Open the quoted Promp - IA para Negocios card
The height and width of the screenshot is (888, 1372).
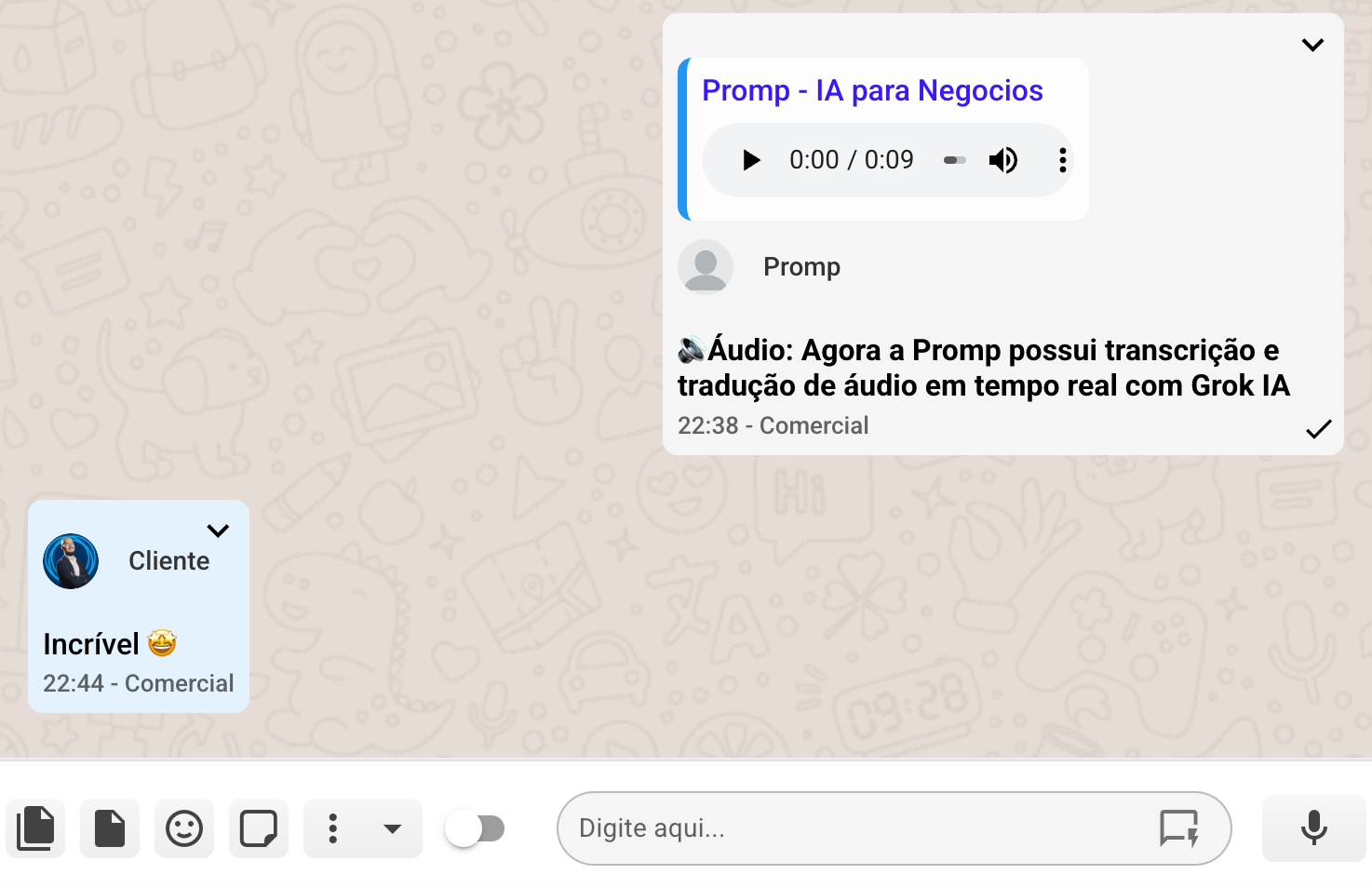[x=872, y=91]
